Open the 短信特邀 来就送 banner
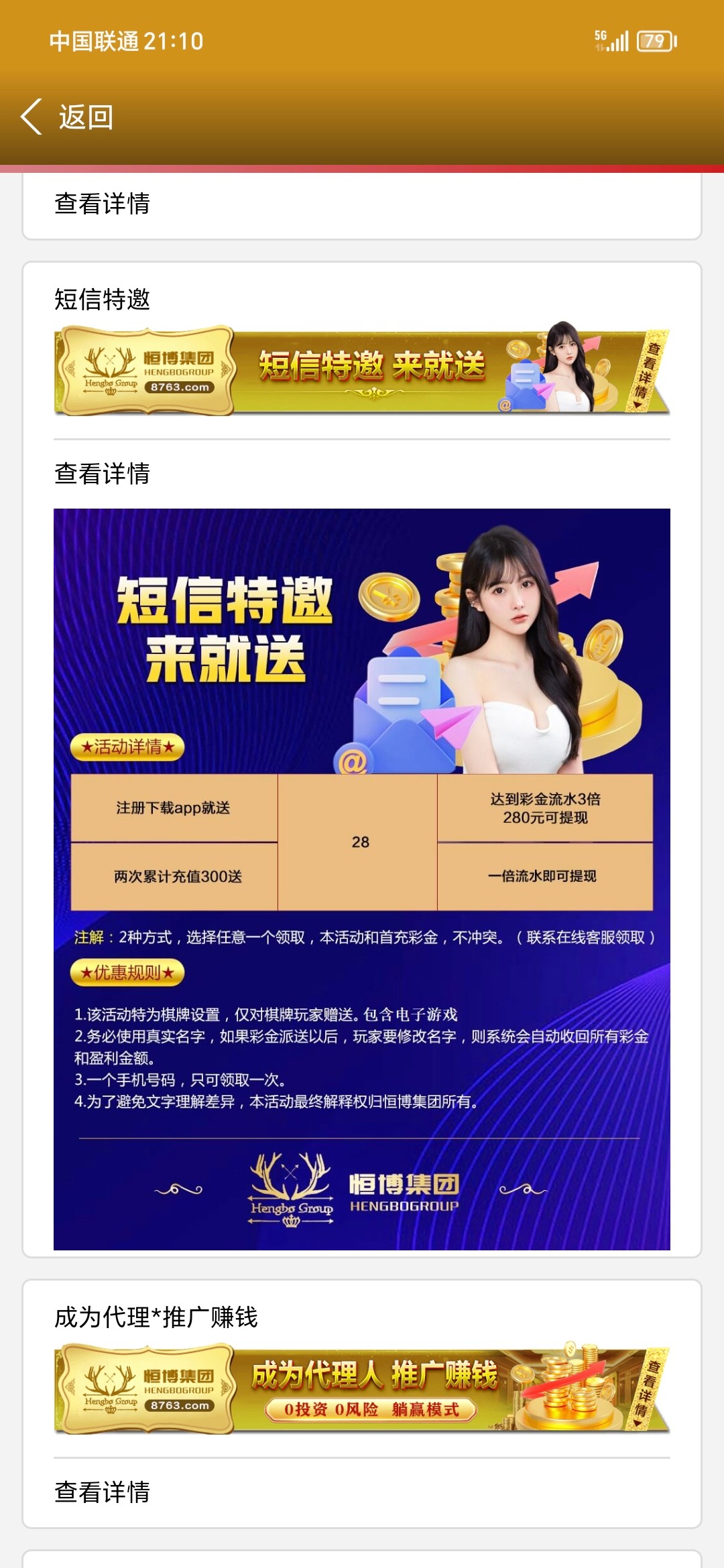Viewport: 724px width, 1568px height. pos(362,371)
